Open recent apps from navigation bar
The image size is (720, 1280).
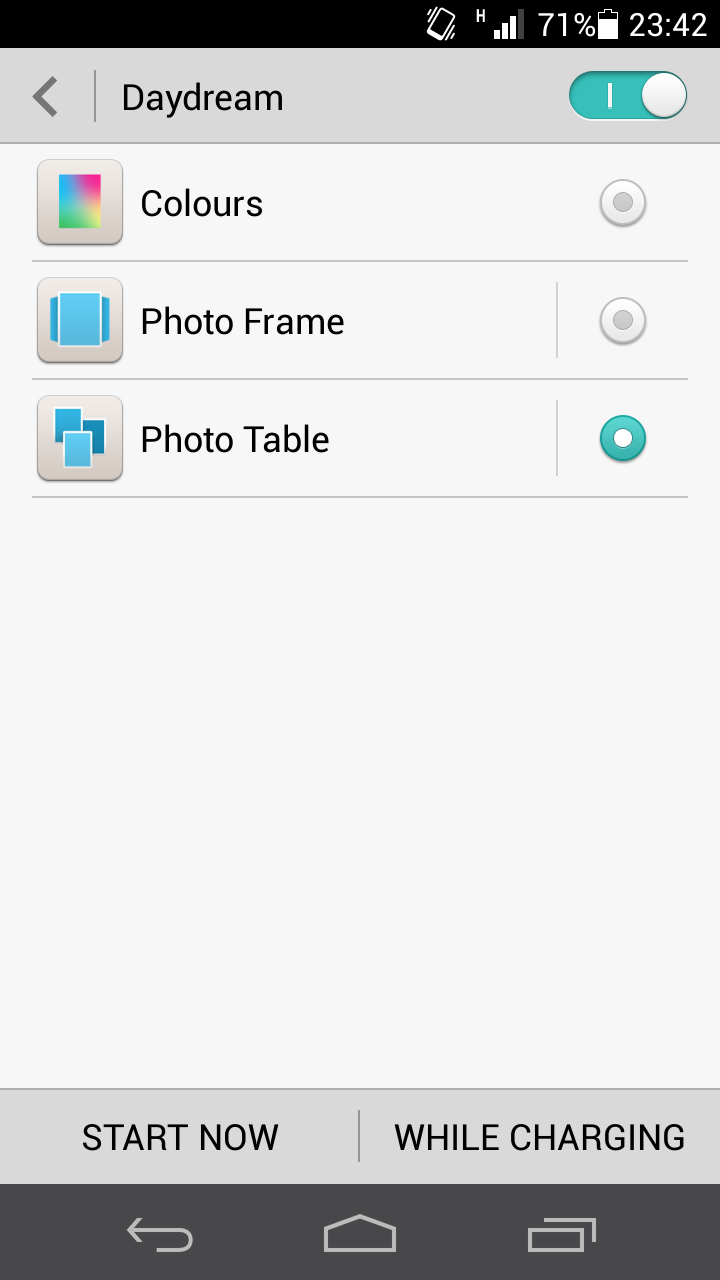[562, 1234]
